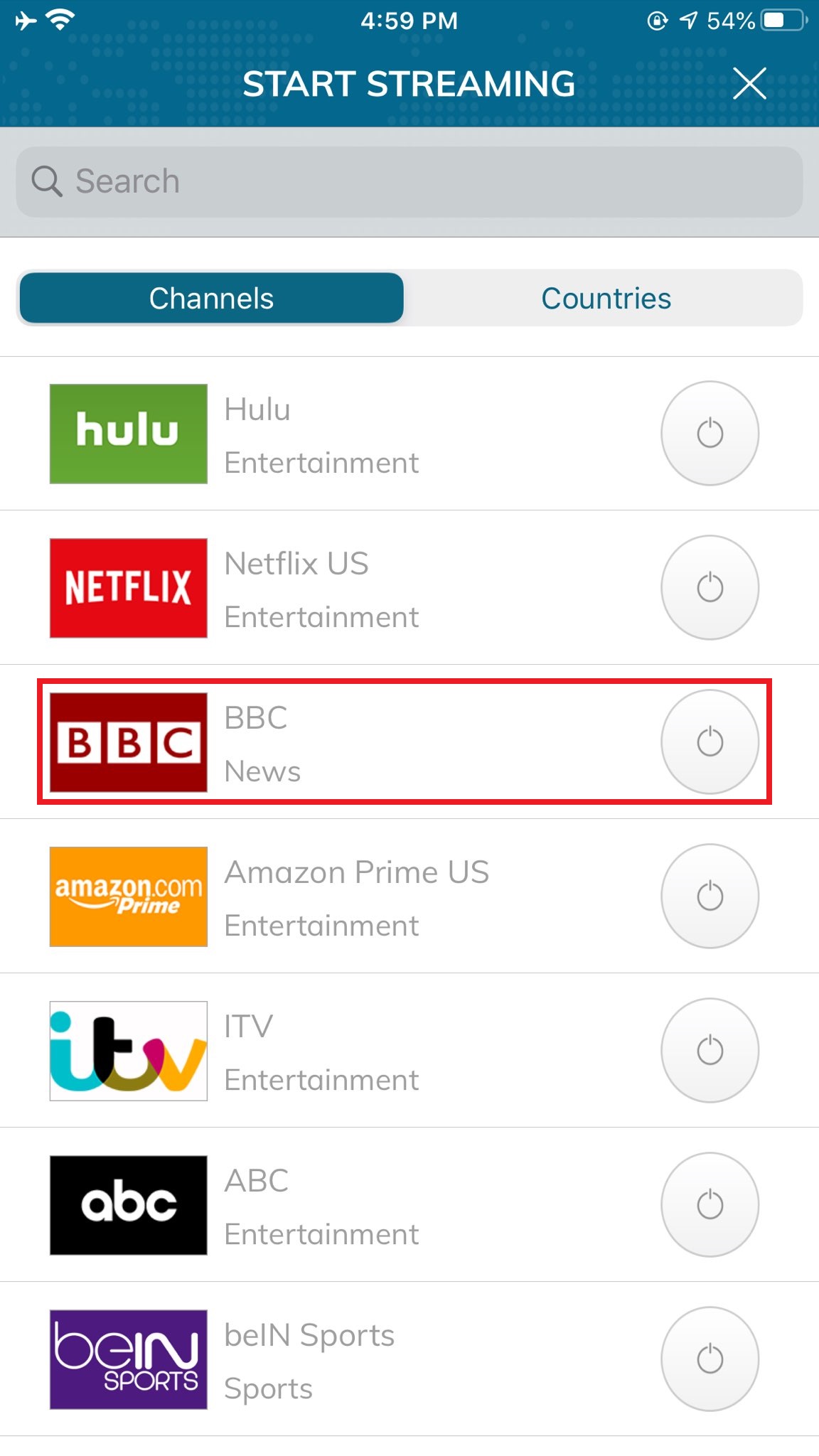Screen dimensions: 819x1456
Task: Close the Start Streaming screen
Action: (x=749, y=84)
